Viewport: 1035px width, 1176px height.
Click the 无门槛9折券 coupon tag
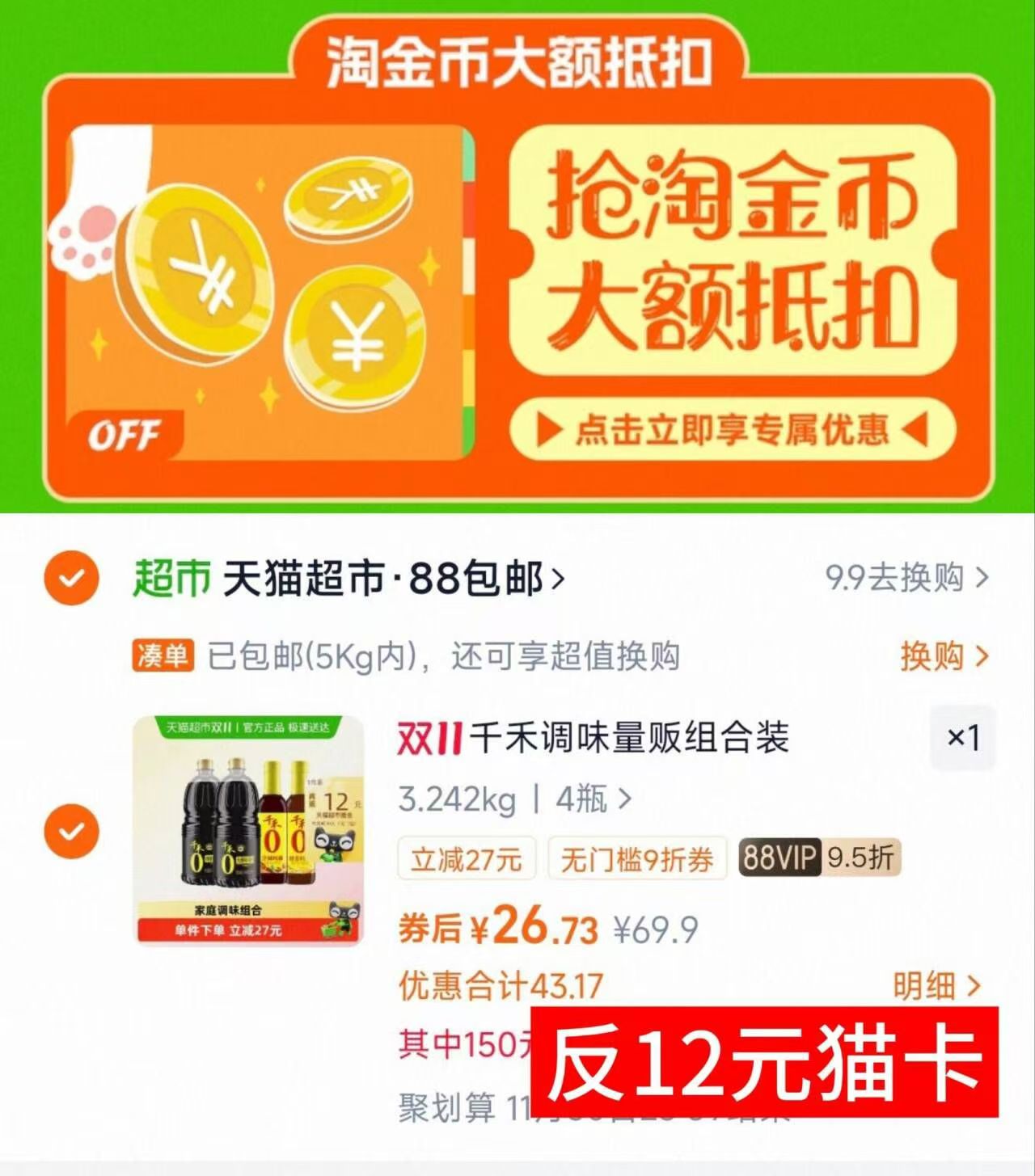tap(637, 861)
